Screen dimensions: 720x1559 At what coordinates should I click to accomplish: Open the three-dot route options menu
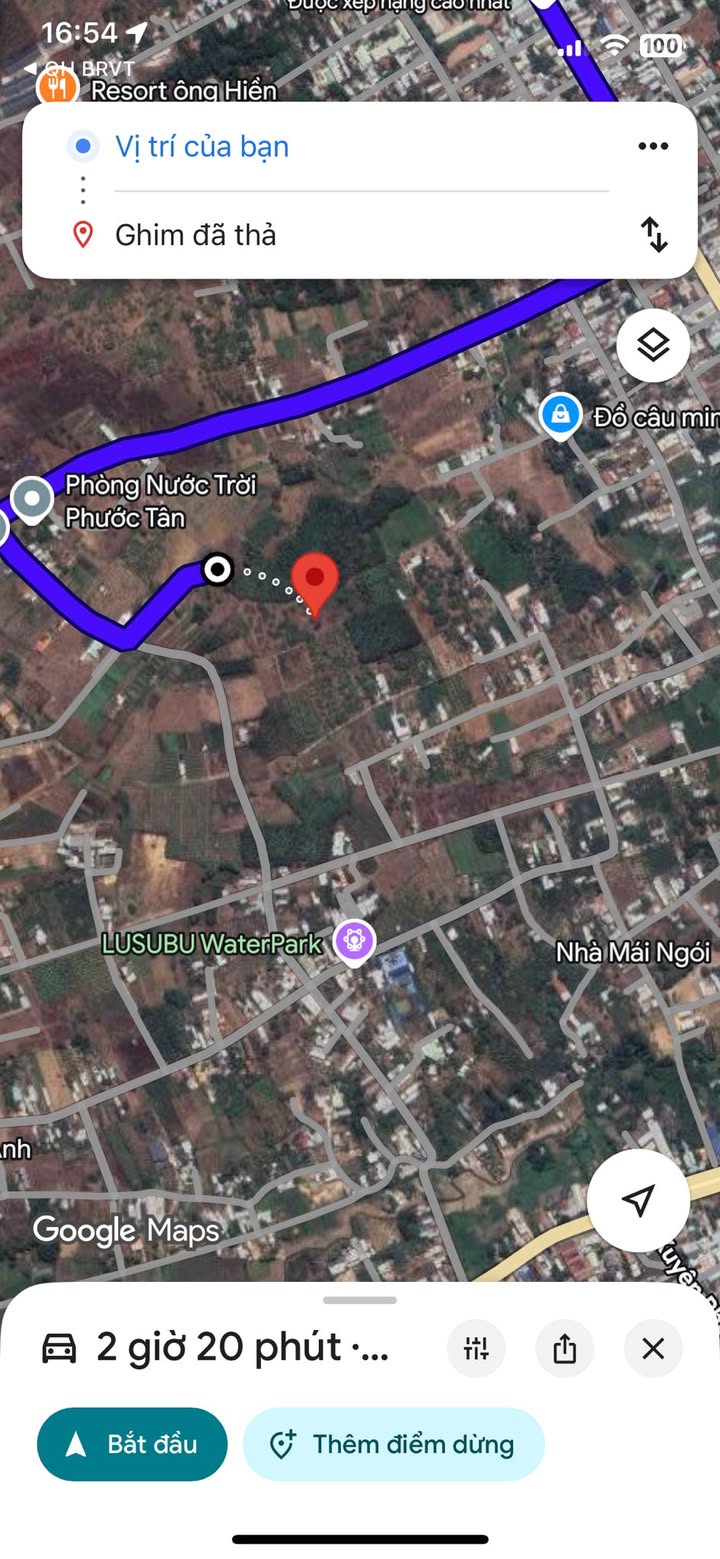[653, 147]
